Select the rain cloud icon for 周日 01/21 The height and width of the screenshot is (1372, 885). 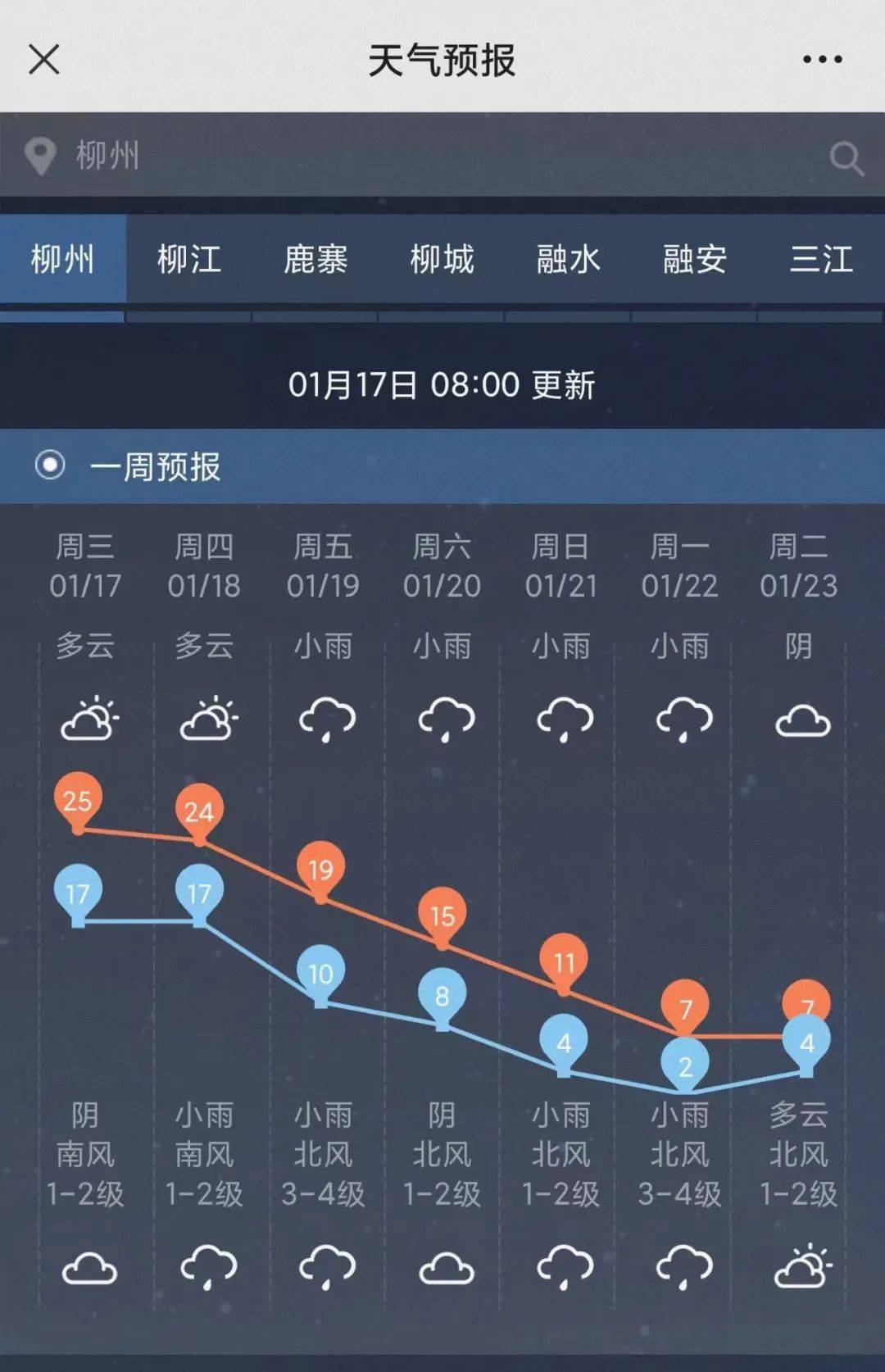point(560,719)
